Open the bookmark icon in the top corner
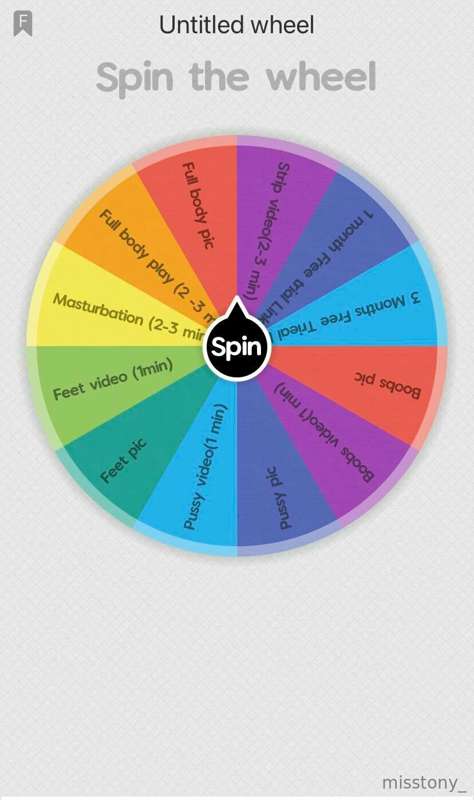 pos(22,24)
